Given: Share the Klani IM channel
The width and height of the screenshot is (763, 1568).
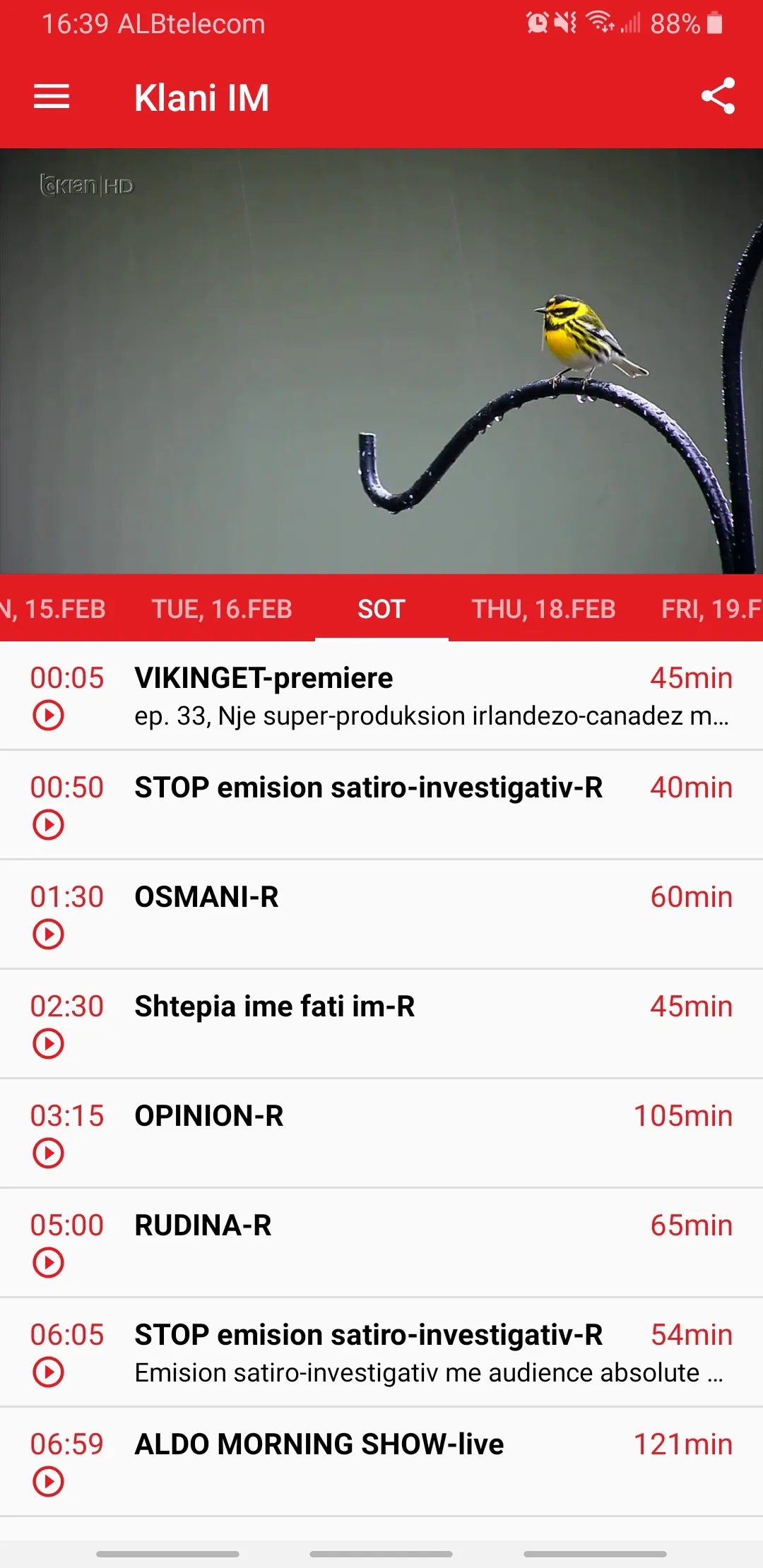Looking at the screenshot, I should [718, 97].
